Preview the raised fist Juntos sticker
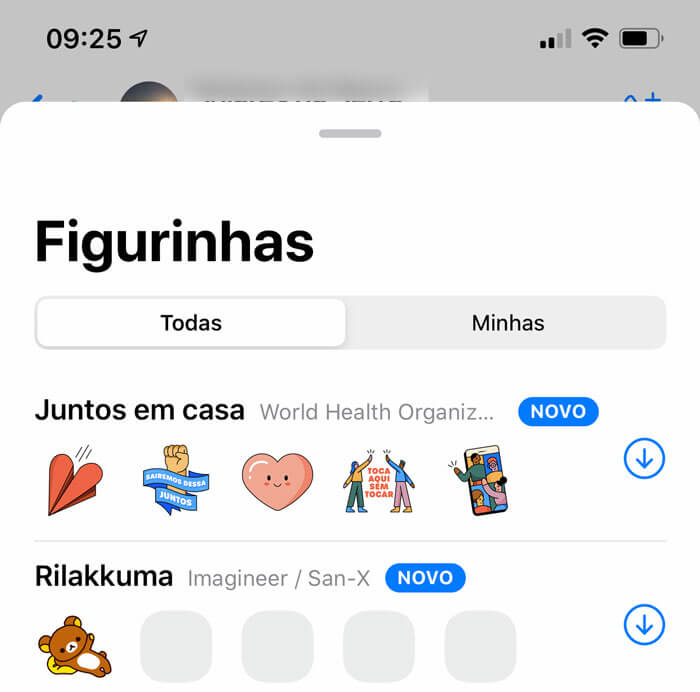Viewport: 700px width, 692px height. [176, 481]
